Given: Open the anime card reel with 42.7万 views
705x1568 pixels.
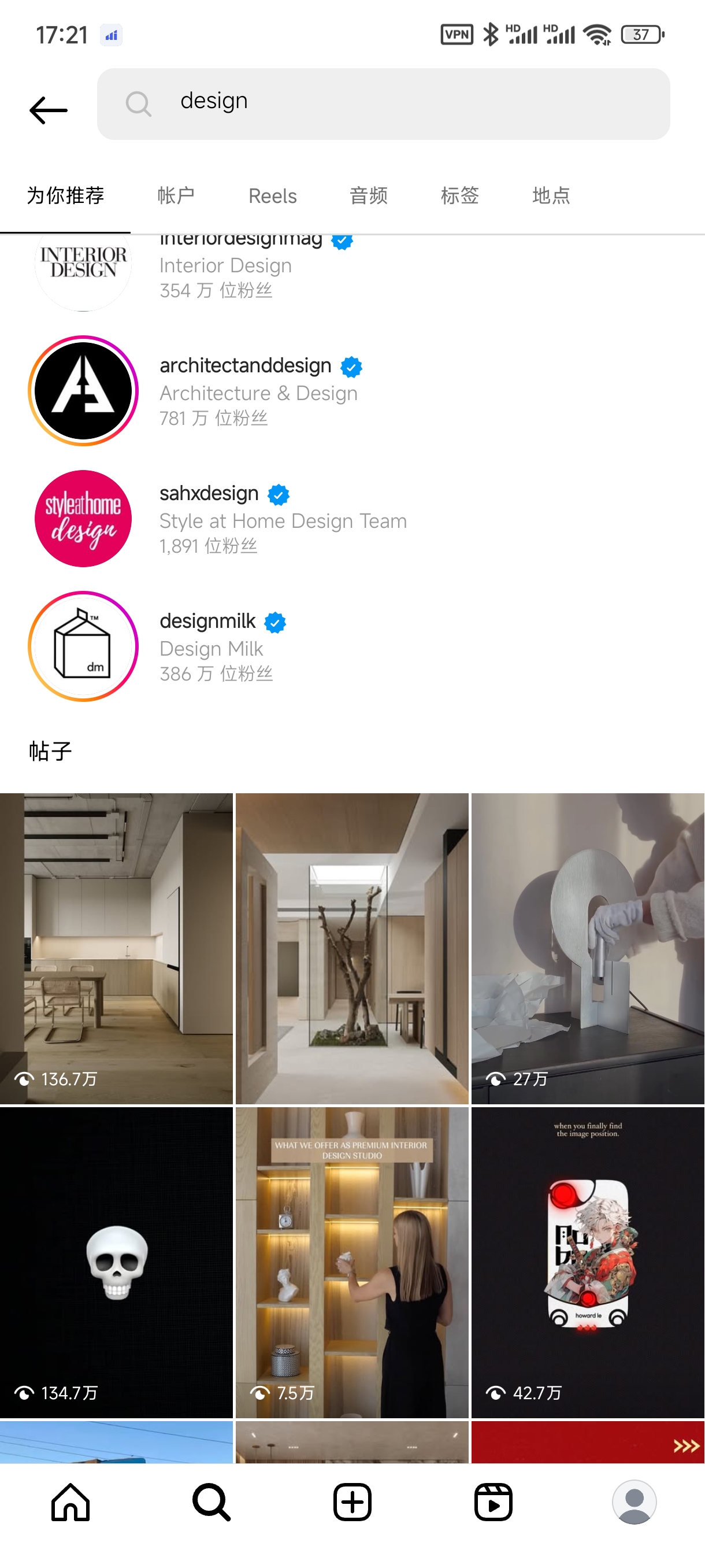Looking at the screenshot, I should (587, 1261).
